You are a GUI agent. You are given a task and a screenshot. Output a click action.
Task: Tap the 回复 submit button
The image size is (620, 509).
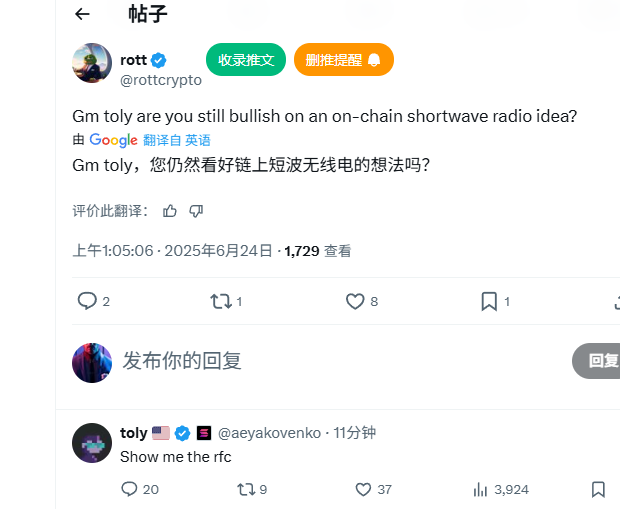[x=600, y=361]
